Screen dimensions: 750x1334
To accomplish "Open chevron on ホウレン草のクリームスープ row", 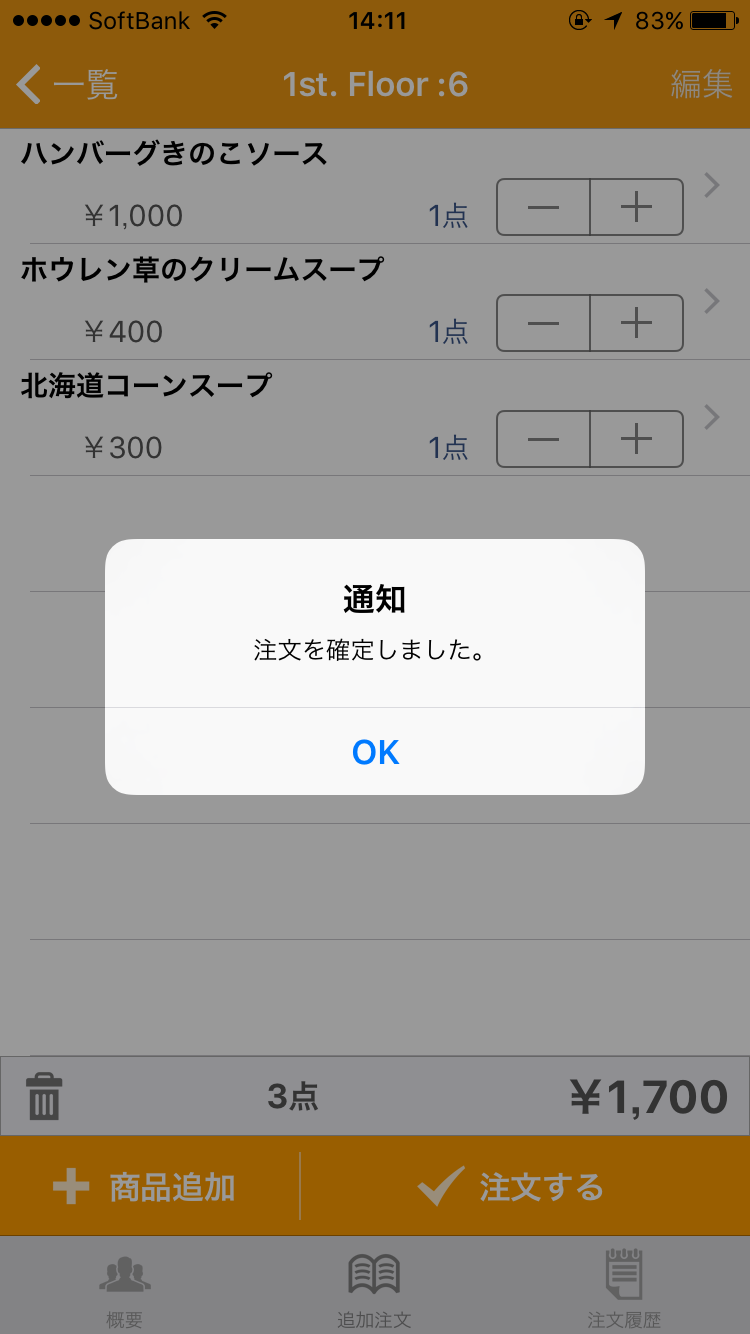I will click(710, 301).
